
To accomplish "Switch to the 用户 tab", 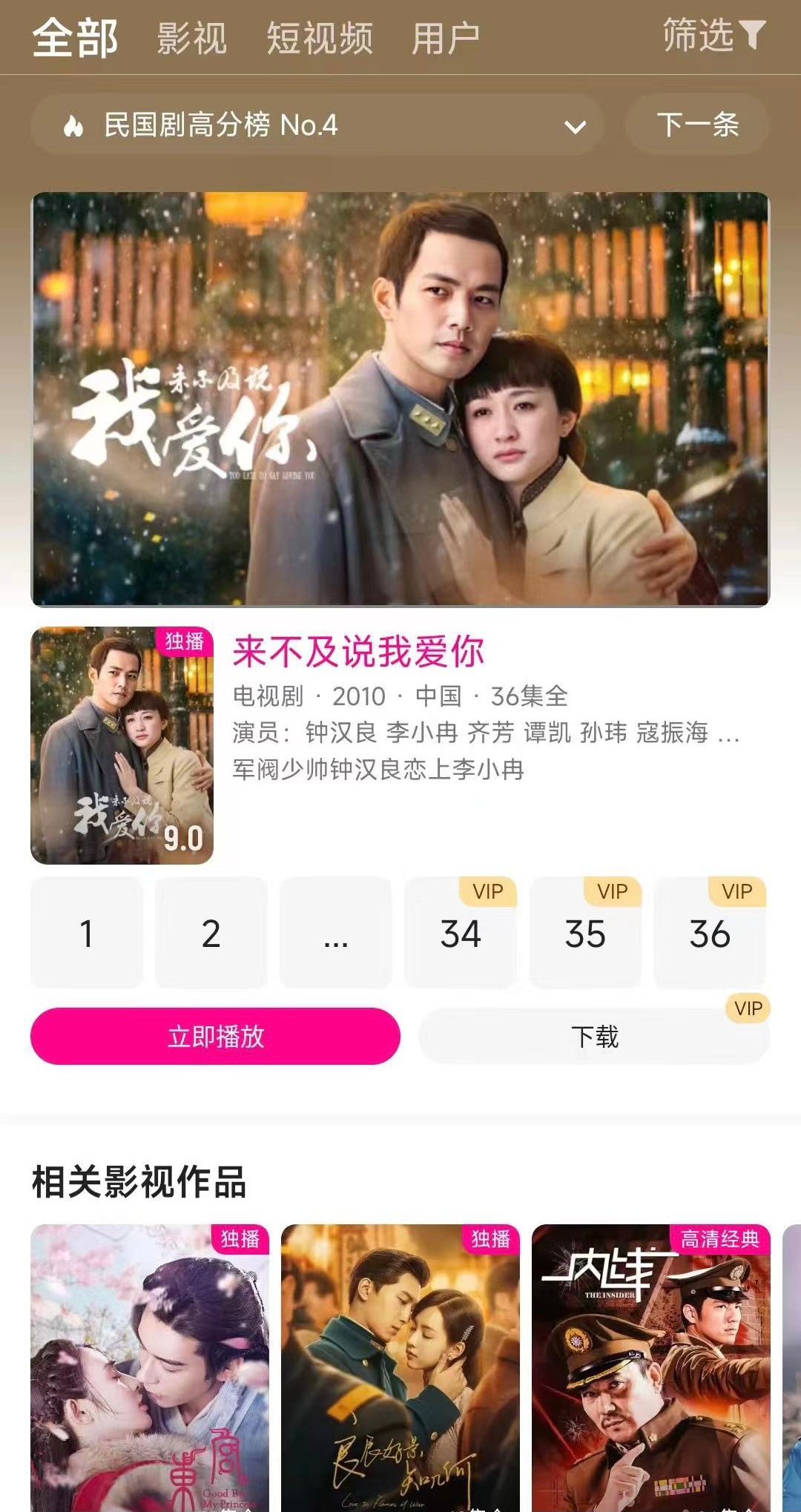I will (445, 38).
